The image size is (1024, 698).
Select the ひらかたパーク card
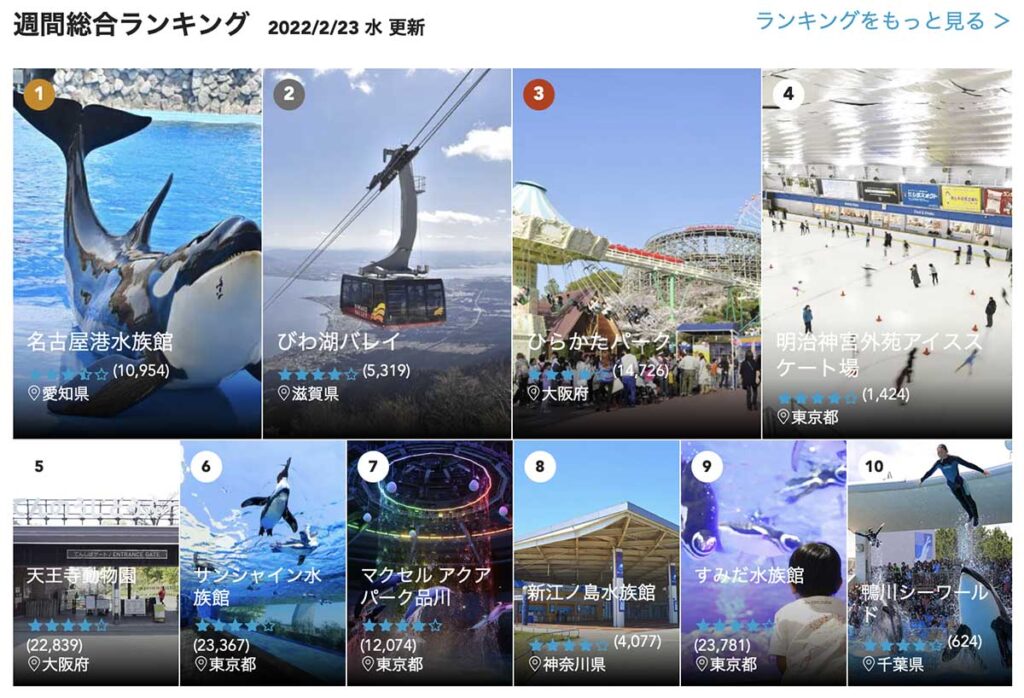(637, 253)
